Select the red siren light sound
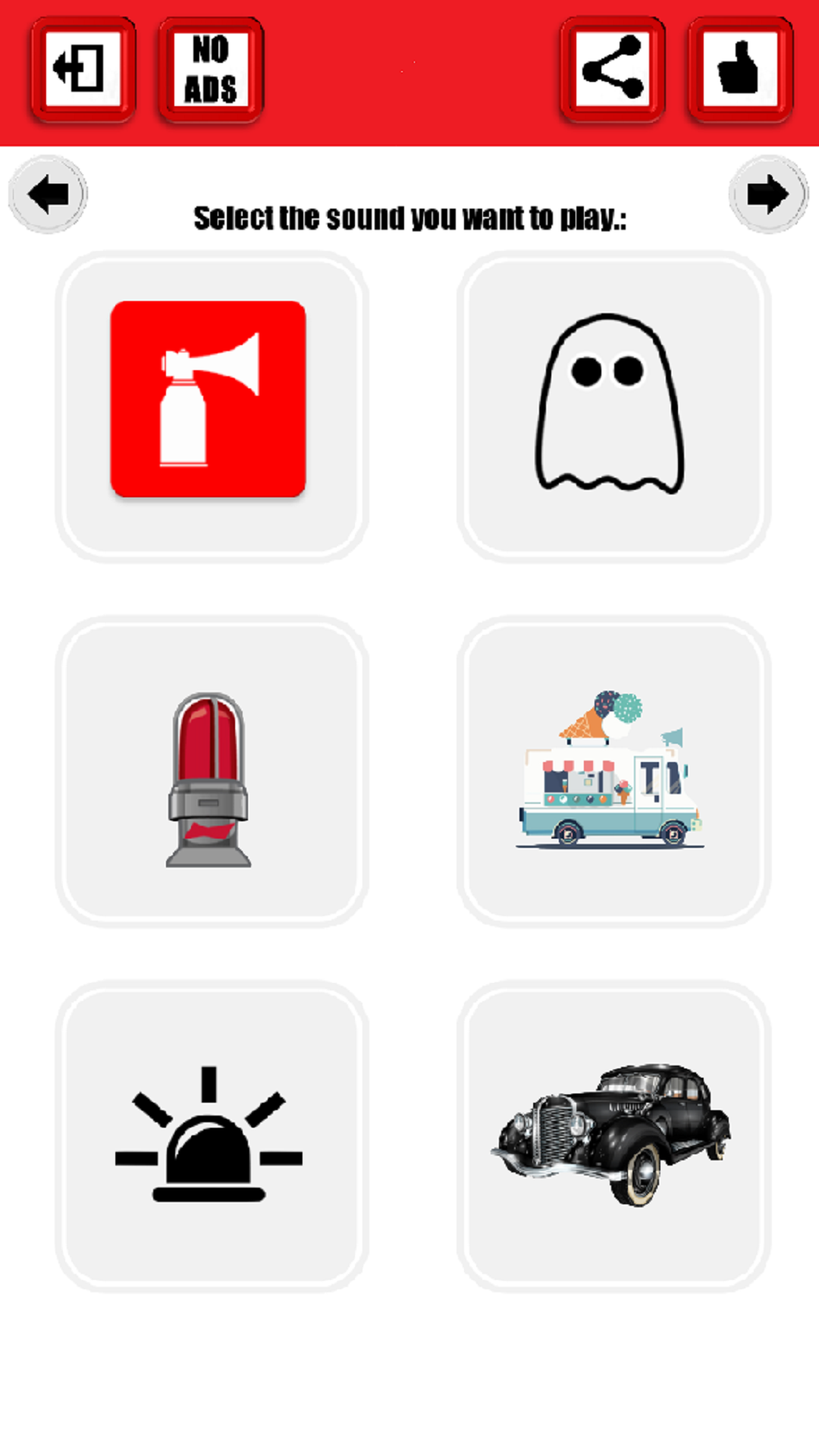Image resolution: width=819 pixels, height=1456 pixels. (212, 771)
